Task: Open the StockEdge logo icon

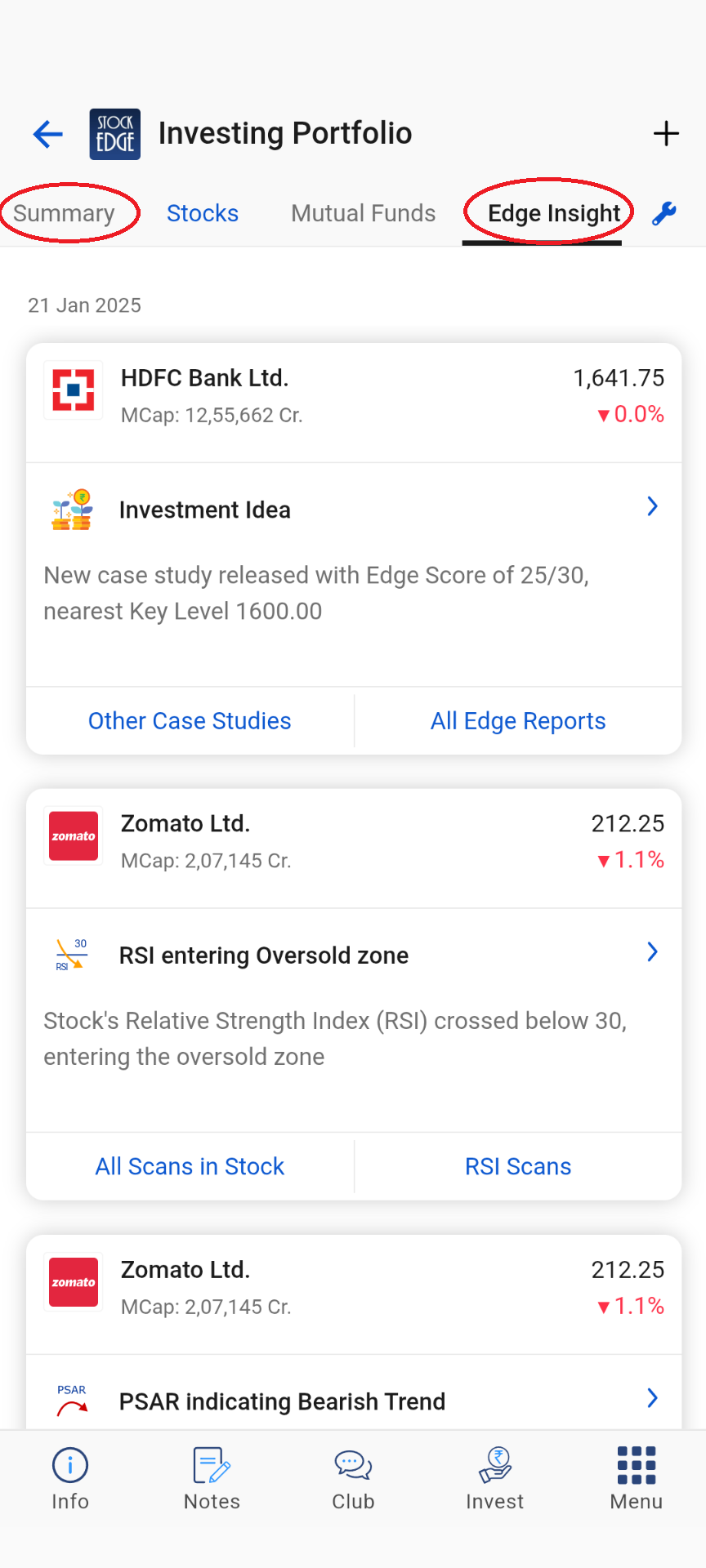Action: pyautogui.click(x=114, y=133)
